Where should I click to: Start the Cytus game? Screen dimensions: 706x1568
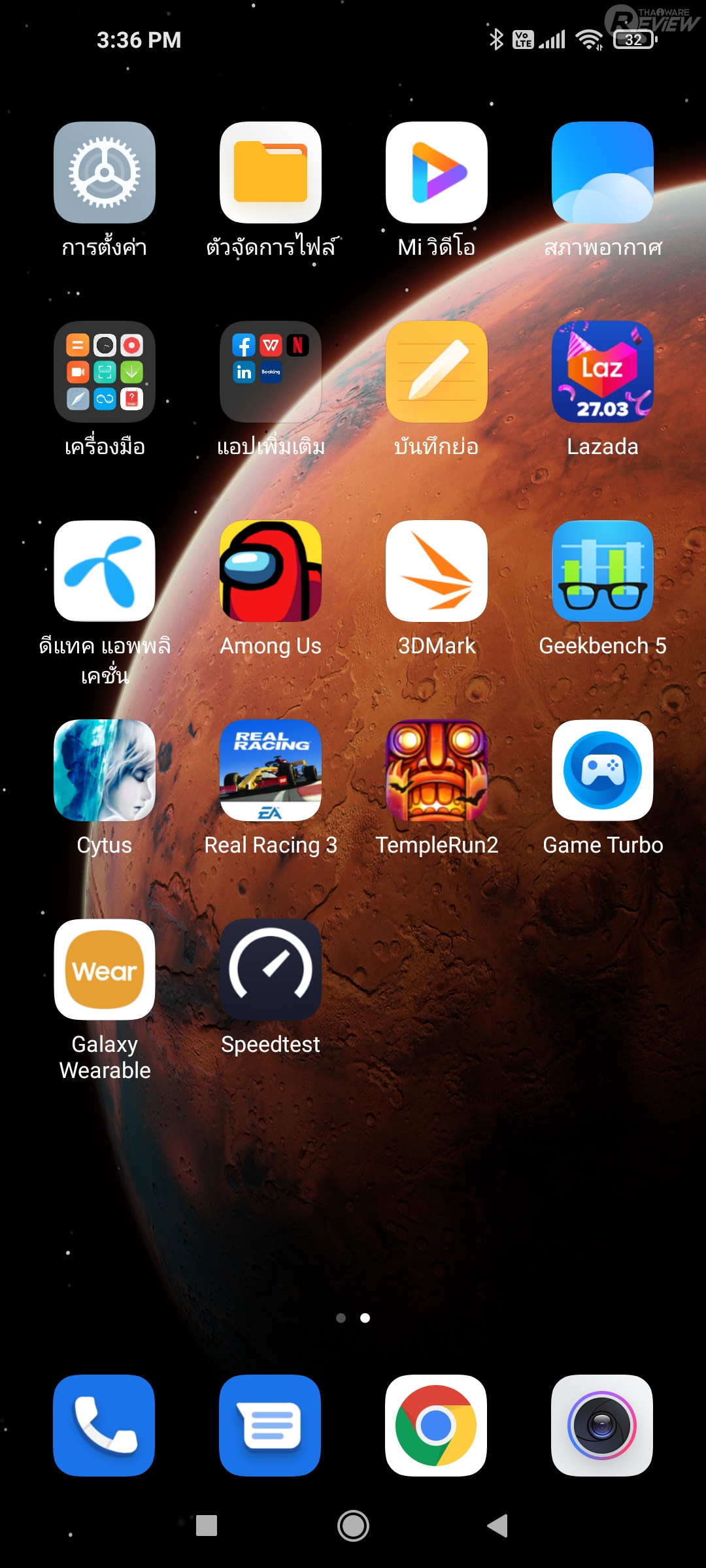[x=105, y=770]
